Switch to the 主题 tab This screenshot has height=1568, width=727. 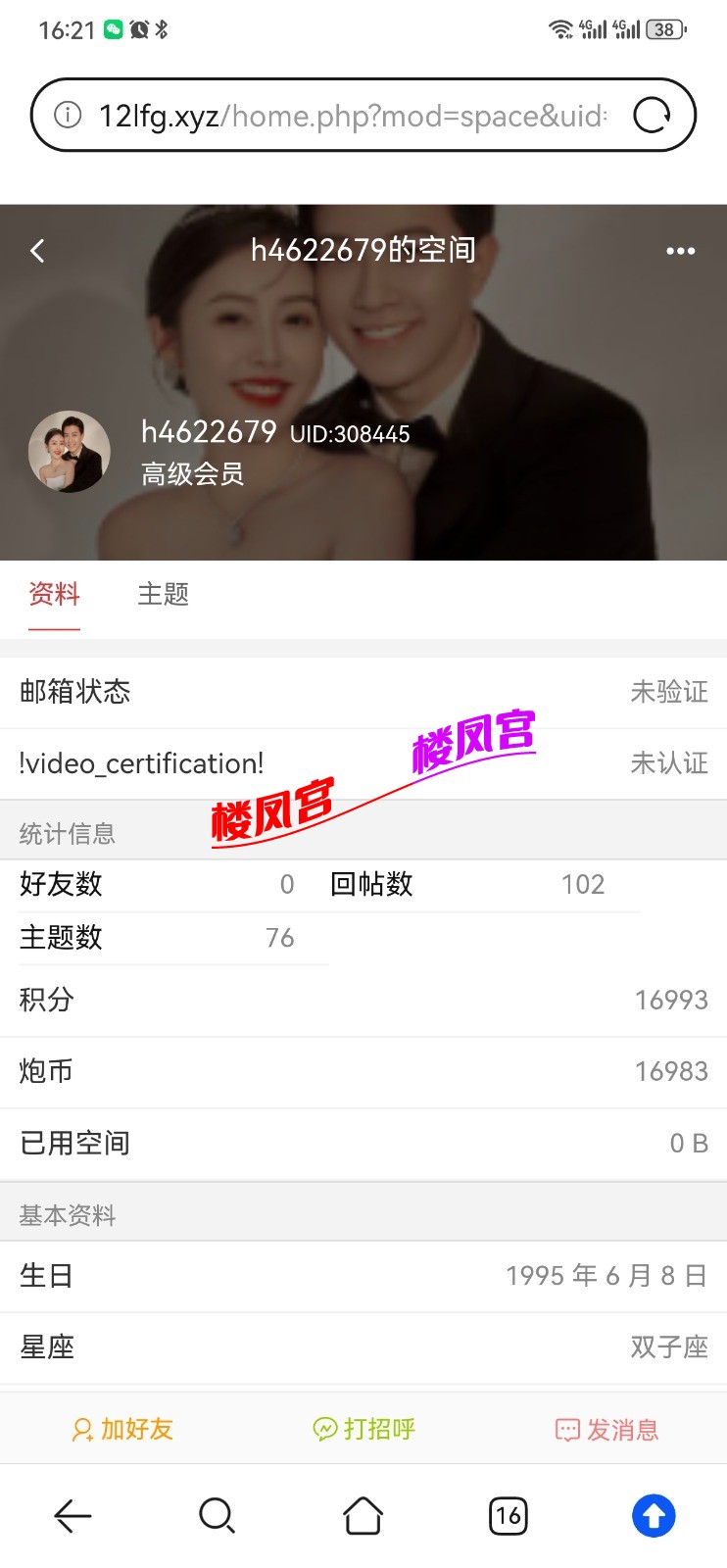(x=163, y=595)
